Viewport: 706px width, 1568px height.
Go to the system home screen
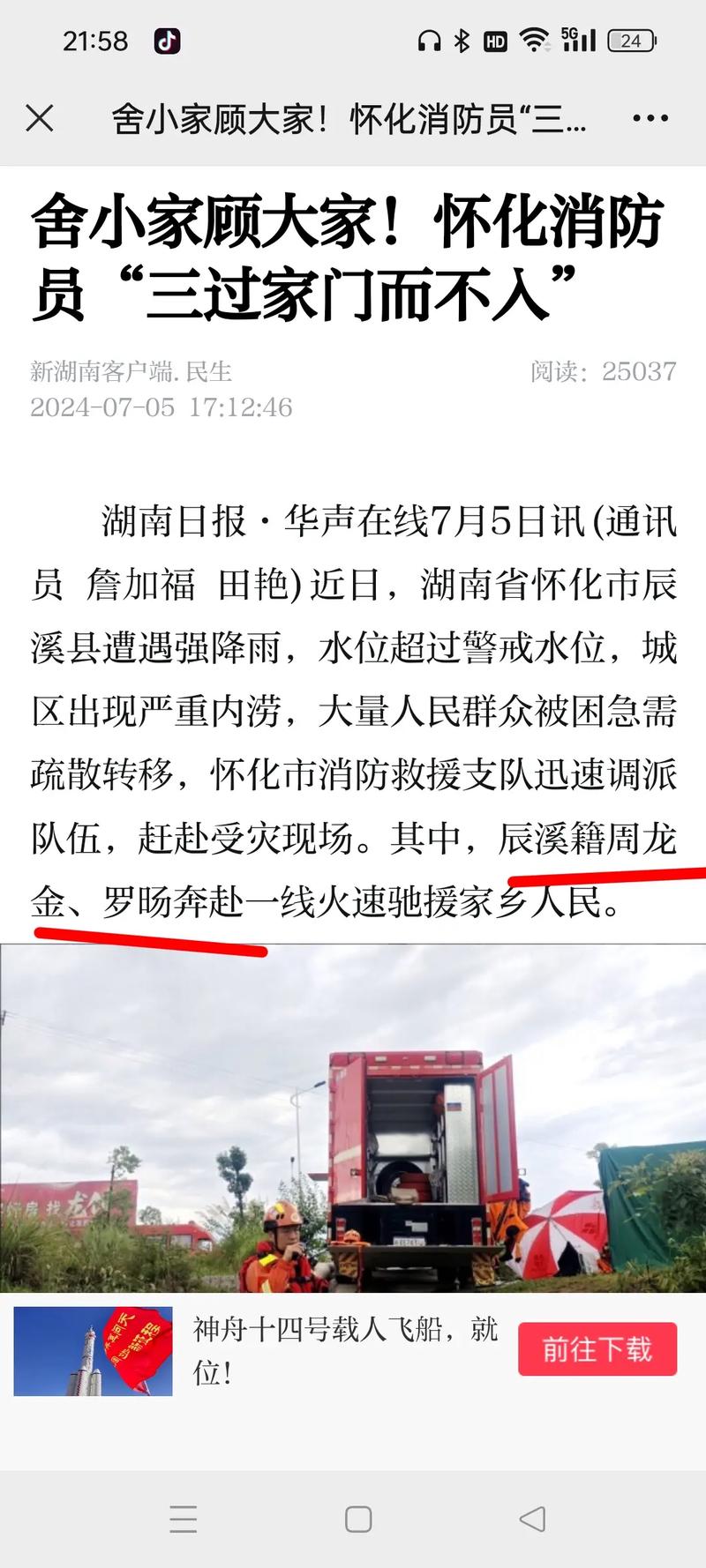[358, 1519]
